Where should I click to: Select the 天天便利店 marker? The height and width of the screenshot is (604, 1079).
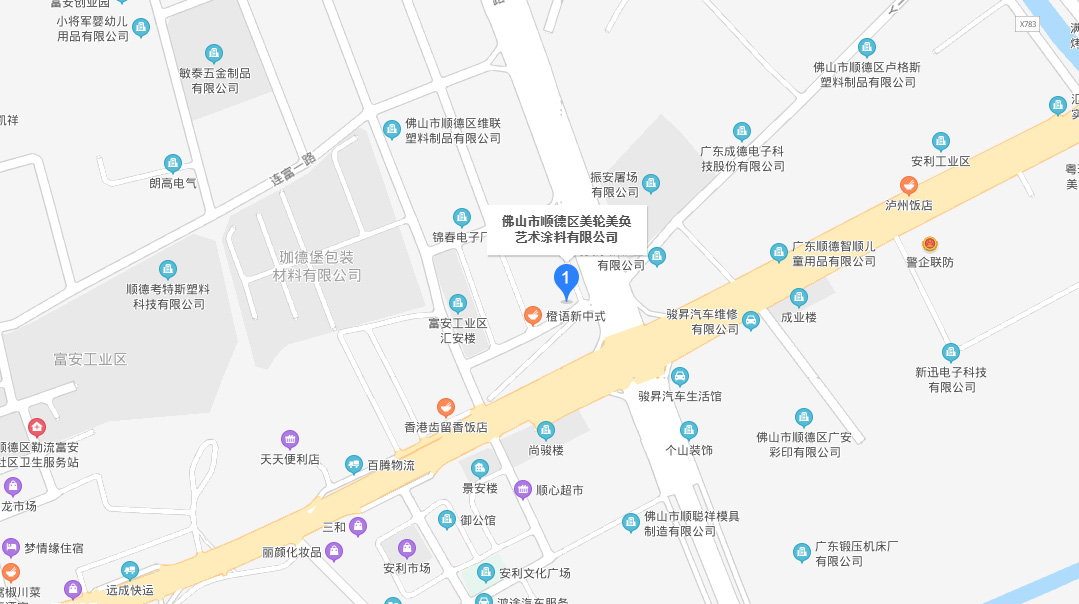(x=290, y=440)
